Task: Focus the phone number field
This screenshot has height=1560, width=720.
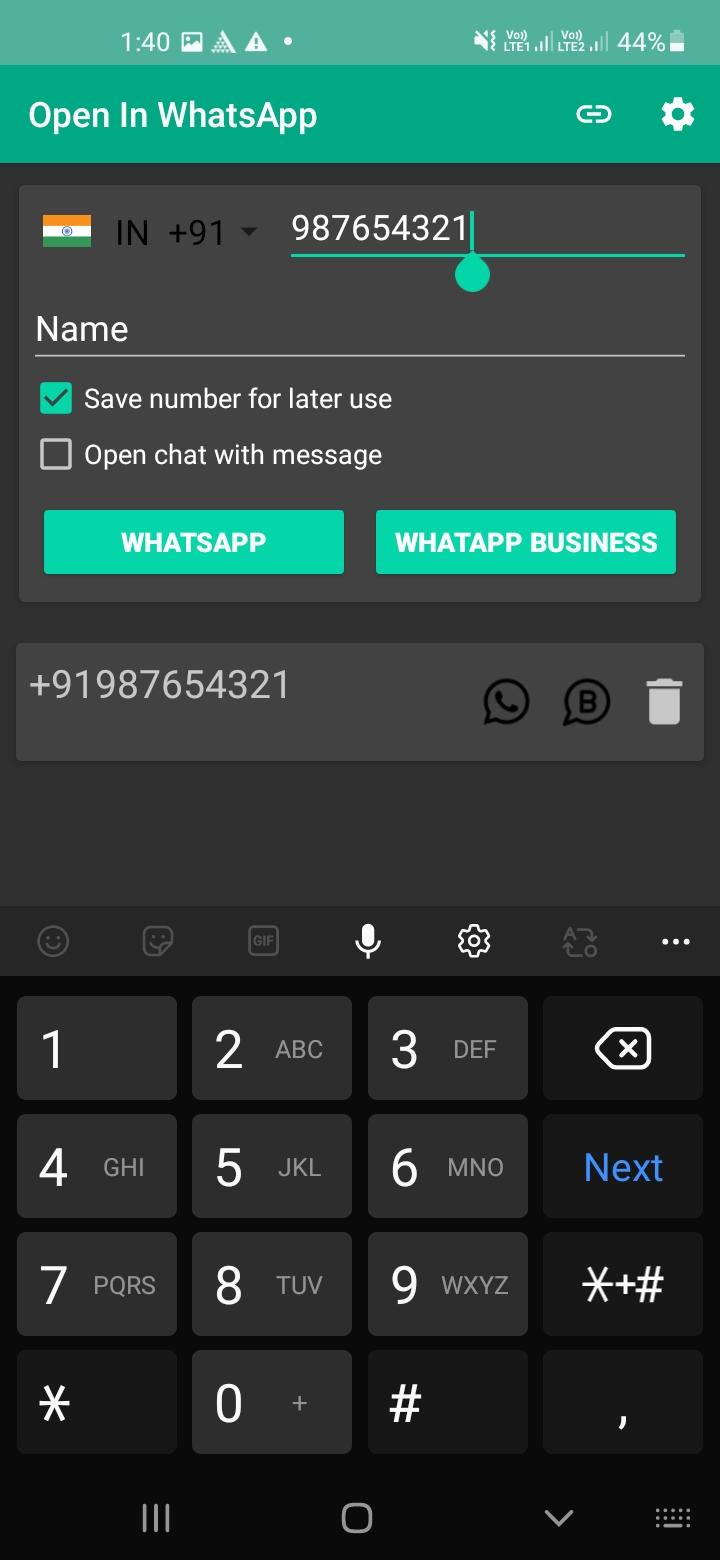Action: point(486,229)
